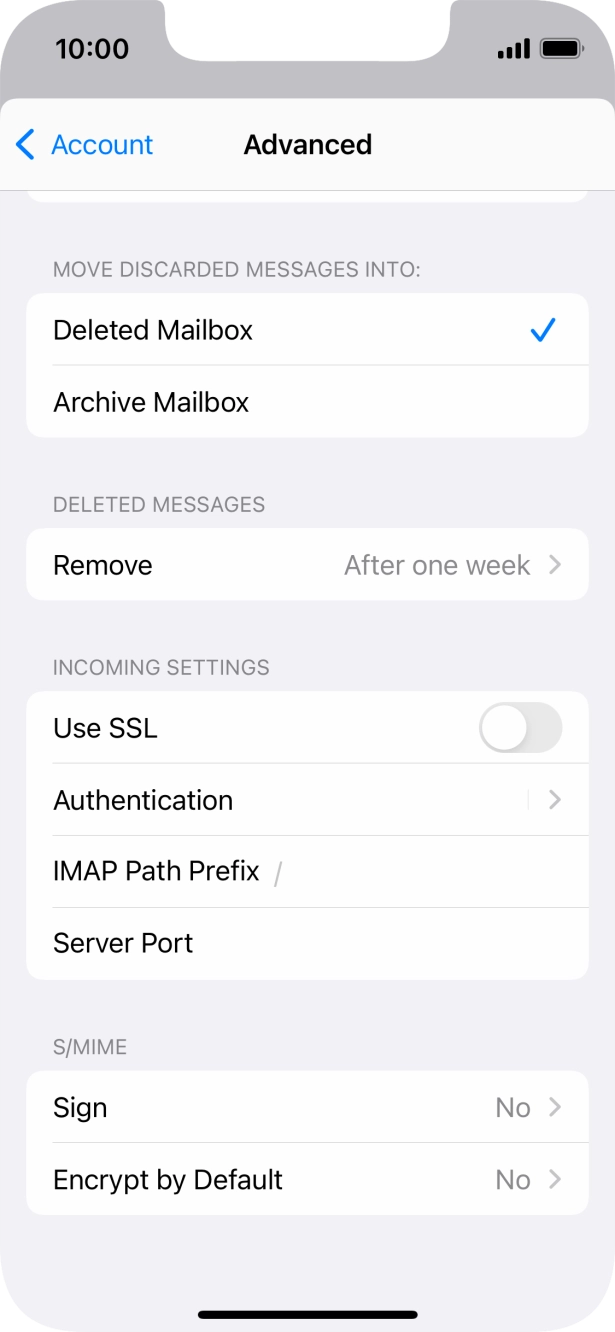The image size is (615, 1332).
Task: Open Encrypt by Default setting
Action: (307, 1179)
